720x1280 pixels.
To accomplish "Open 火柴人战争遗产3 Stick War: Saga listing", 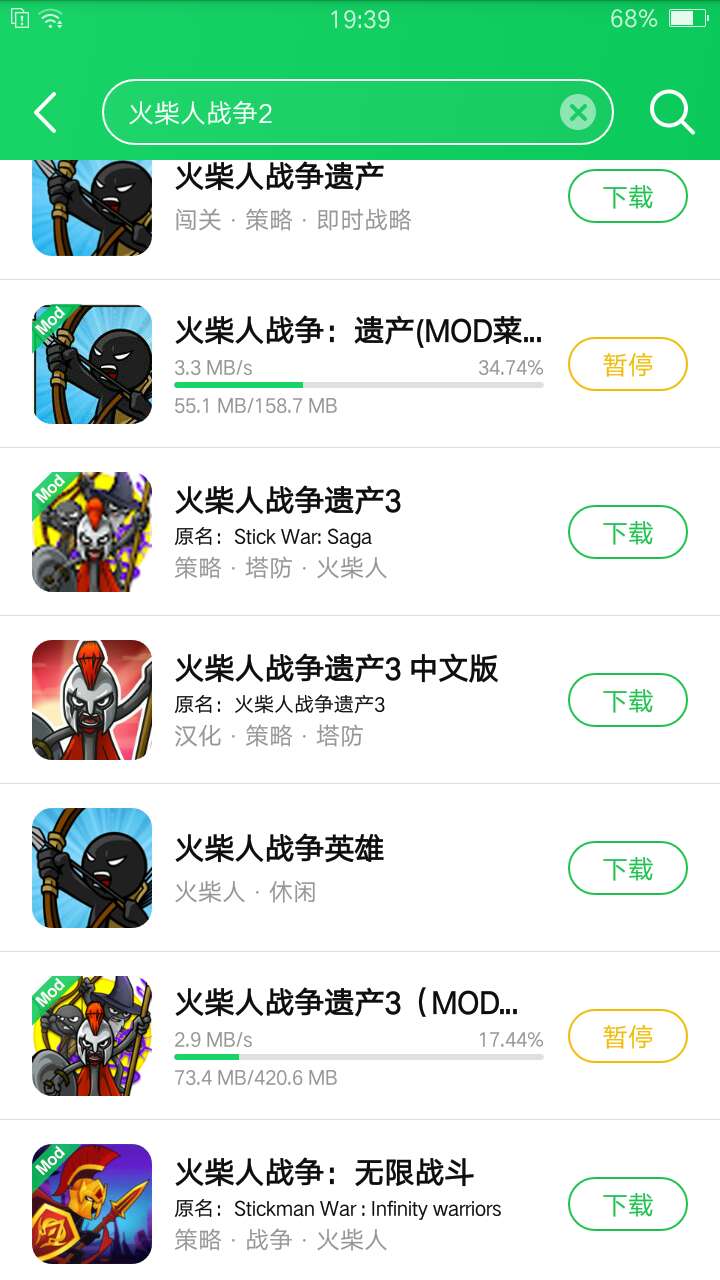I will [x=288, y=501].
